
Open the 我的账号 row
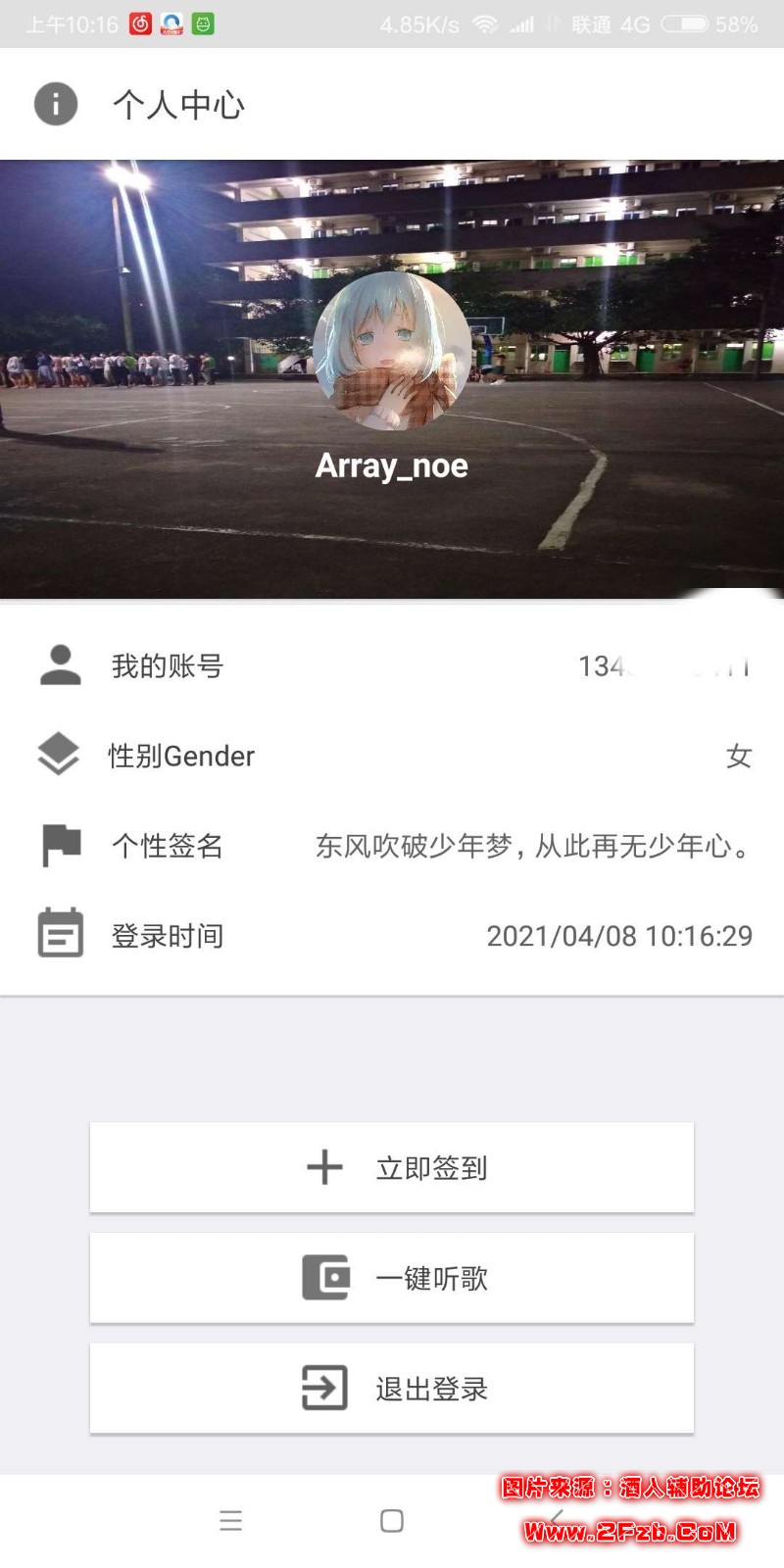[x=392, y=666]
